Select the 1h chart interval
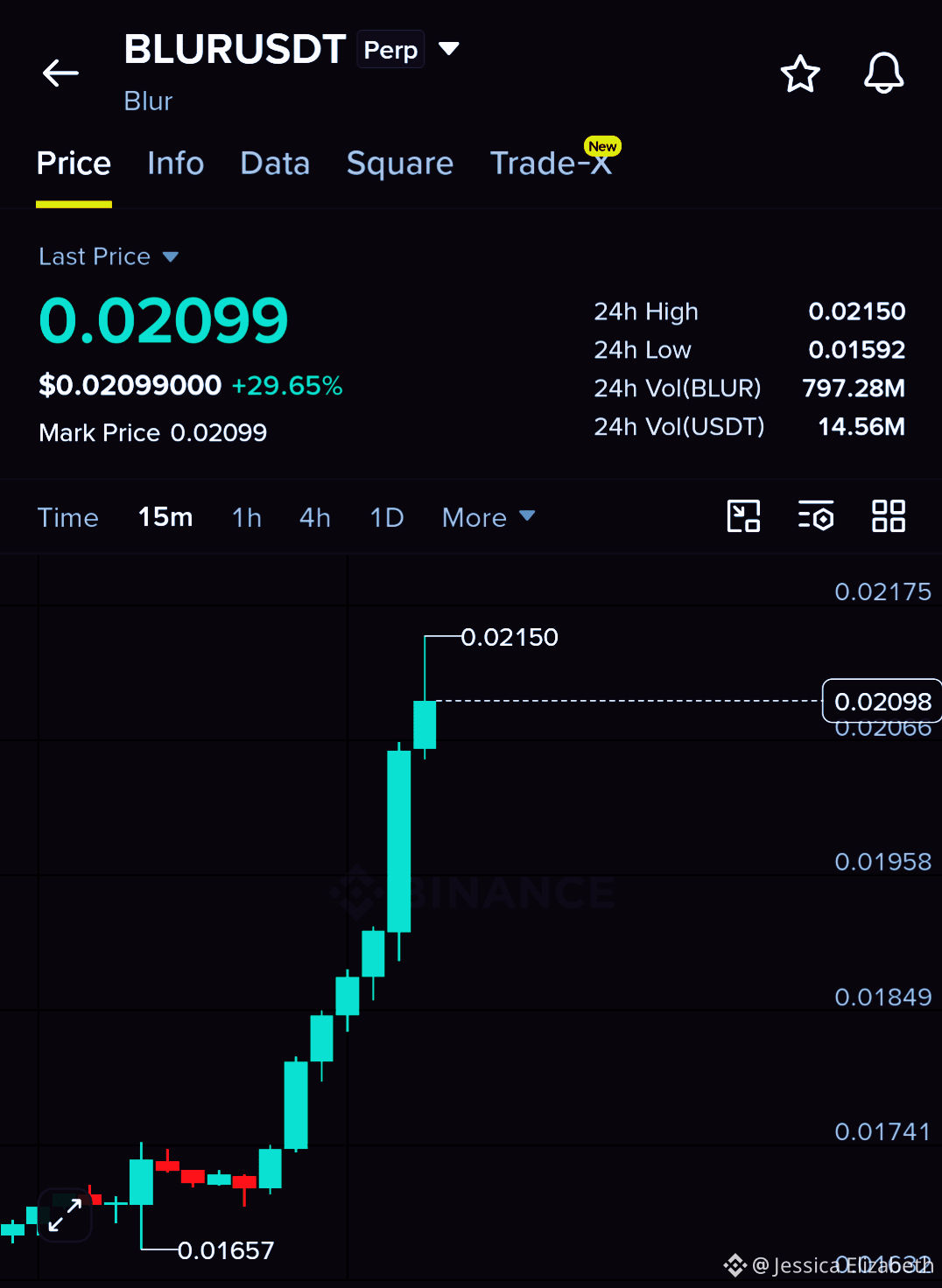Image resolution: width=942 pixels, height=1288 pixels. click(x=247, y=517)
